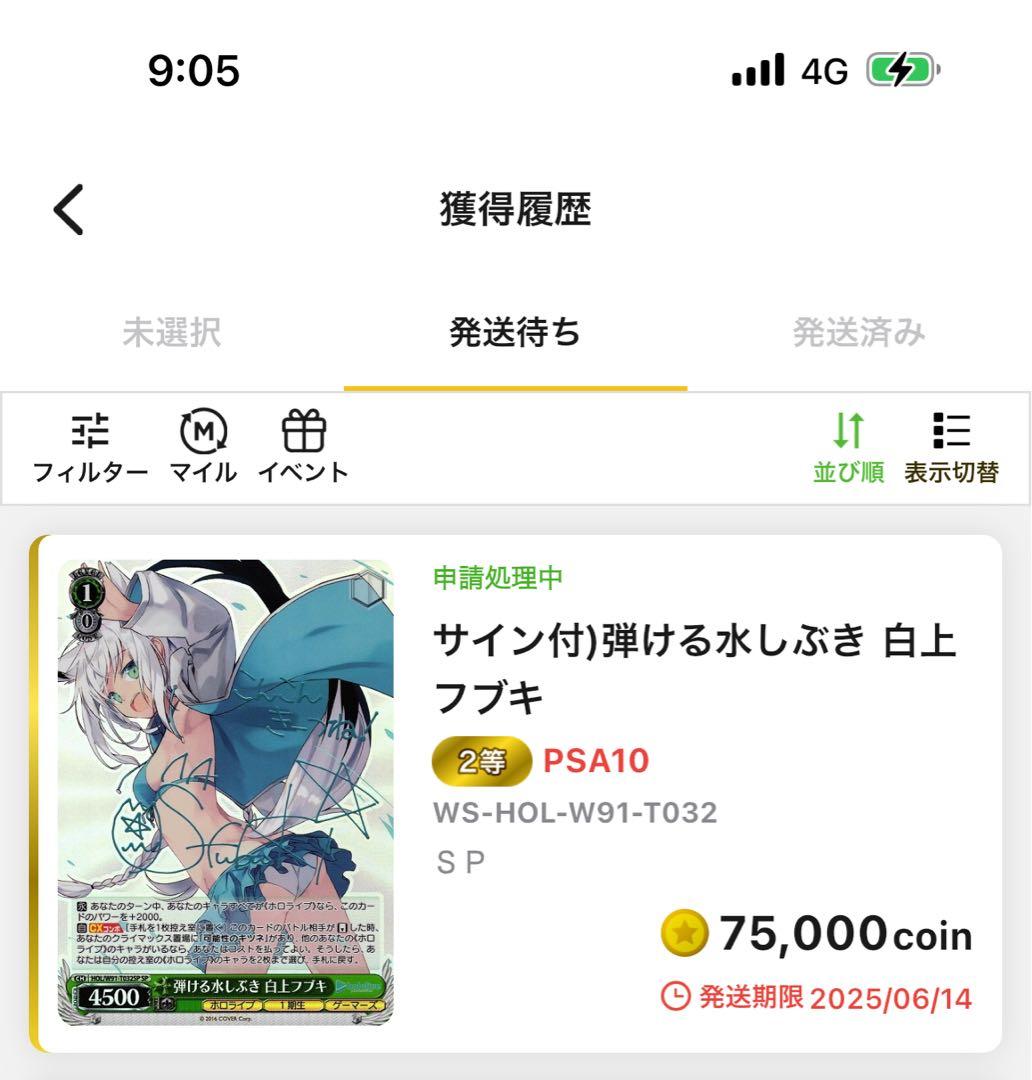Viewport: 1032px width, 1080px height.
Task: Toggle sort direction on the green arrows
Action: coord(847,430)
